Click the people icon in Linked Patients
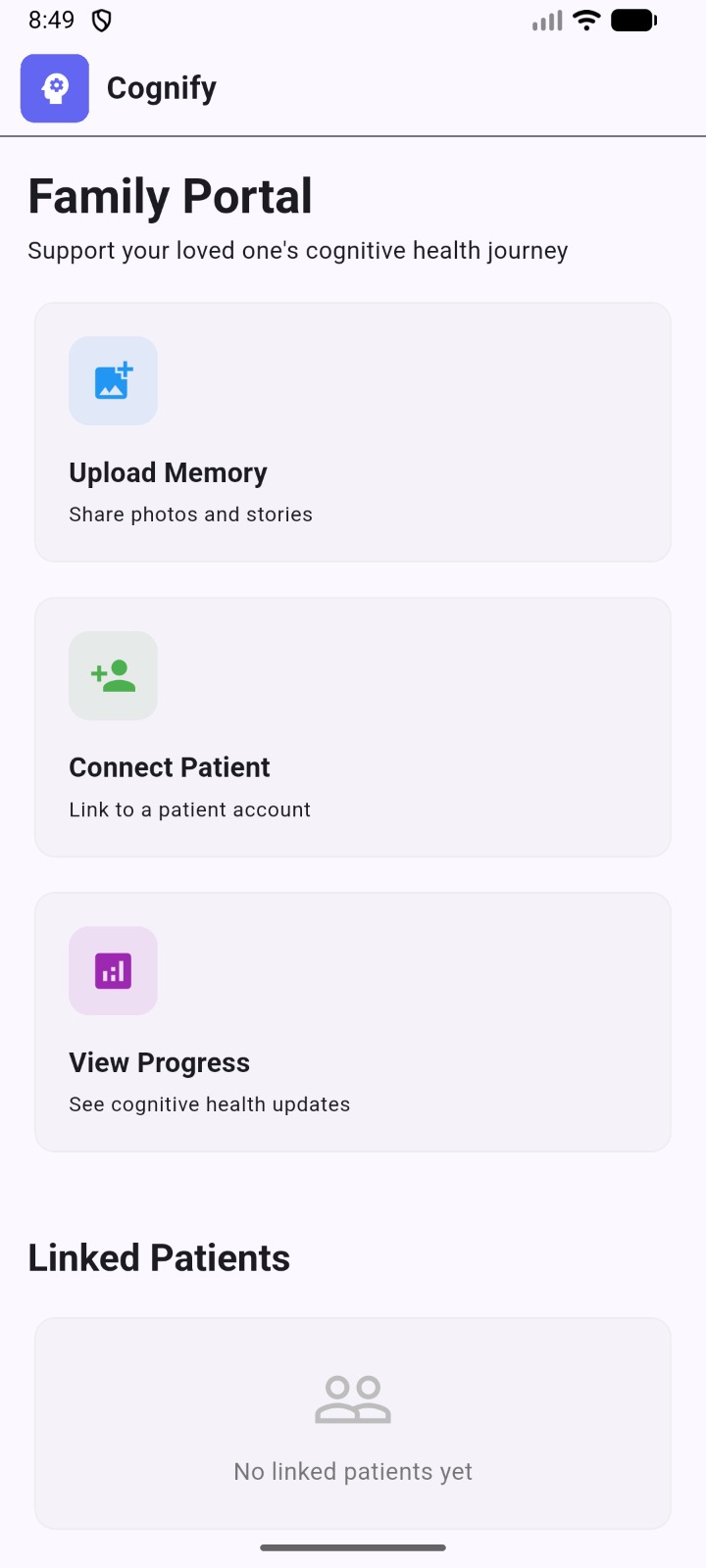 pos(353,1398)
